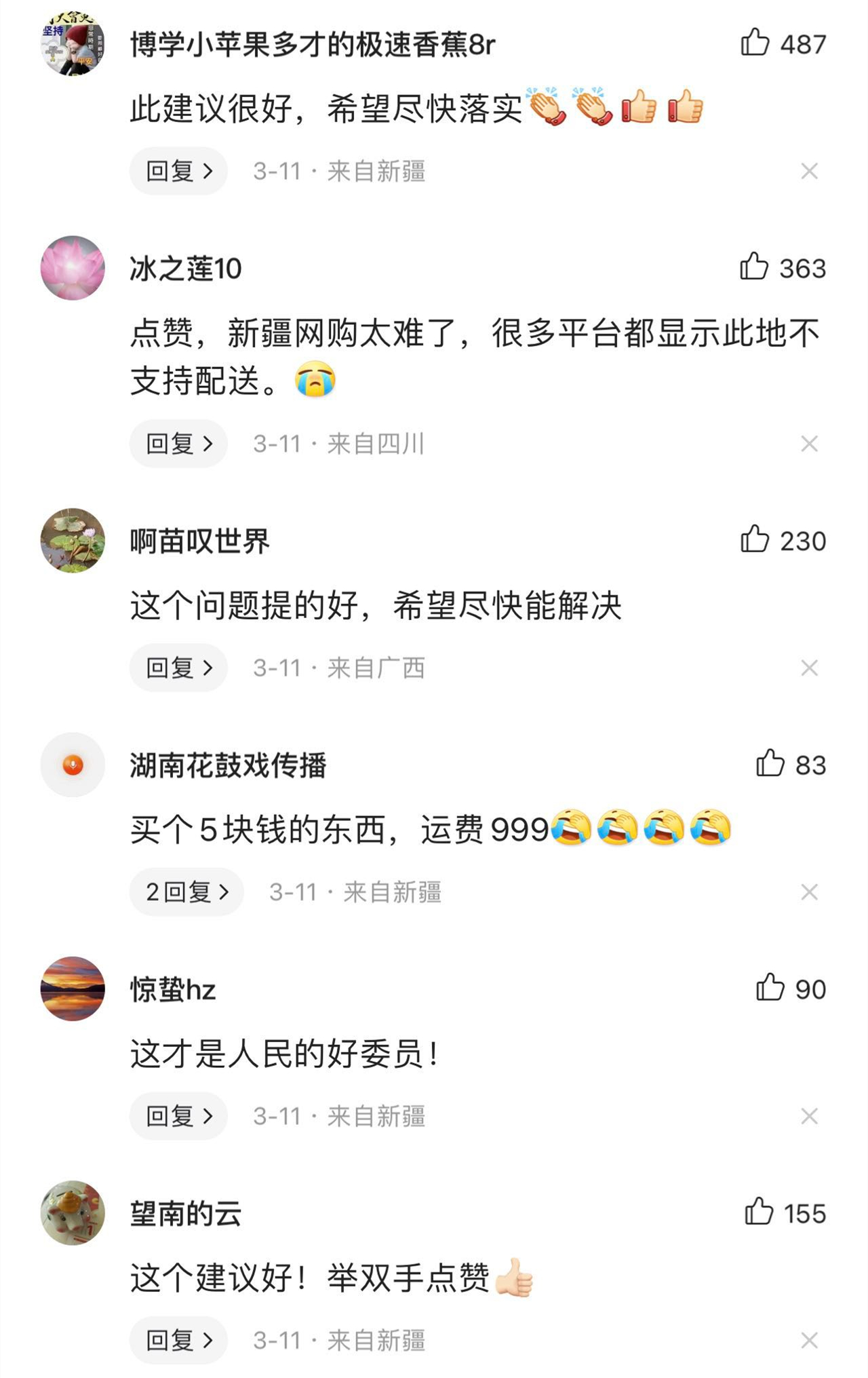This screenshot has height=1378, width=868.
Task: Dismiss 冰之莲10's comment
Action: point(809,444)
